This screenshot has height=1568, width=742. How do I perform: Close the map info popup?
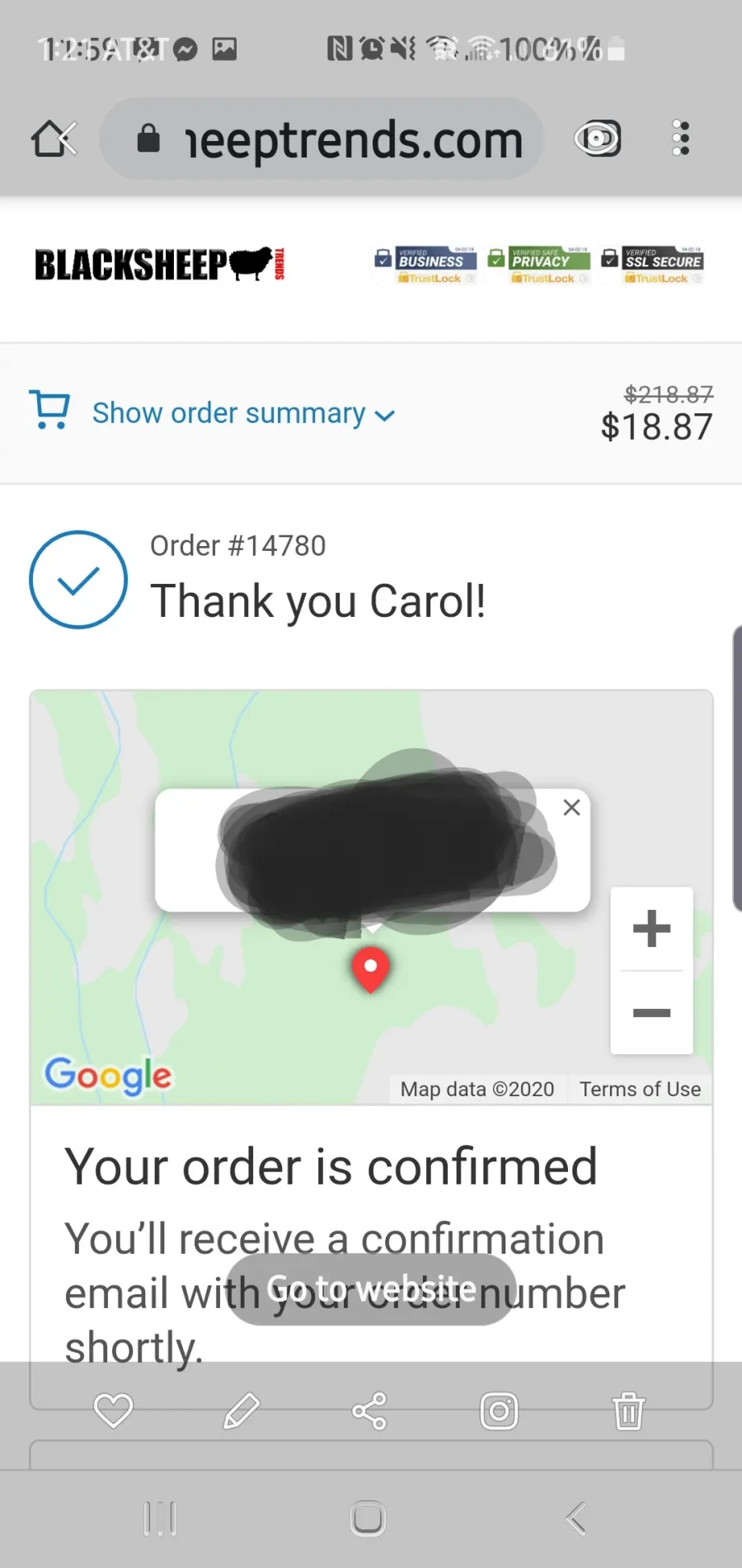click(x=571, y=808)
